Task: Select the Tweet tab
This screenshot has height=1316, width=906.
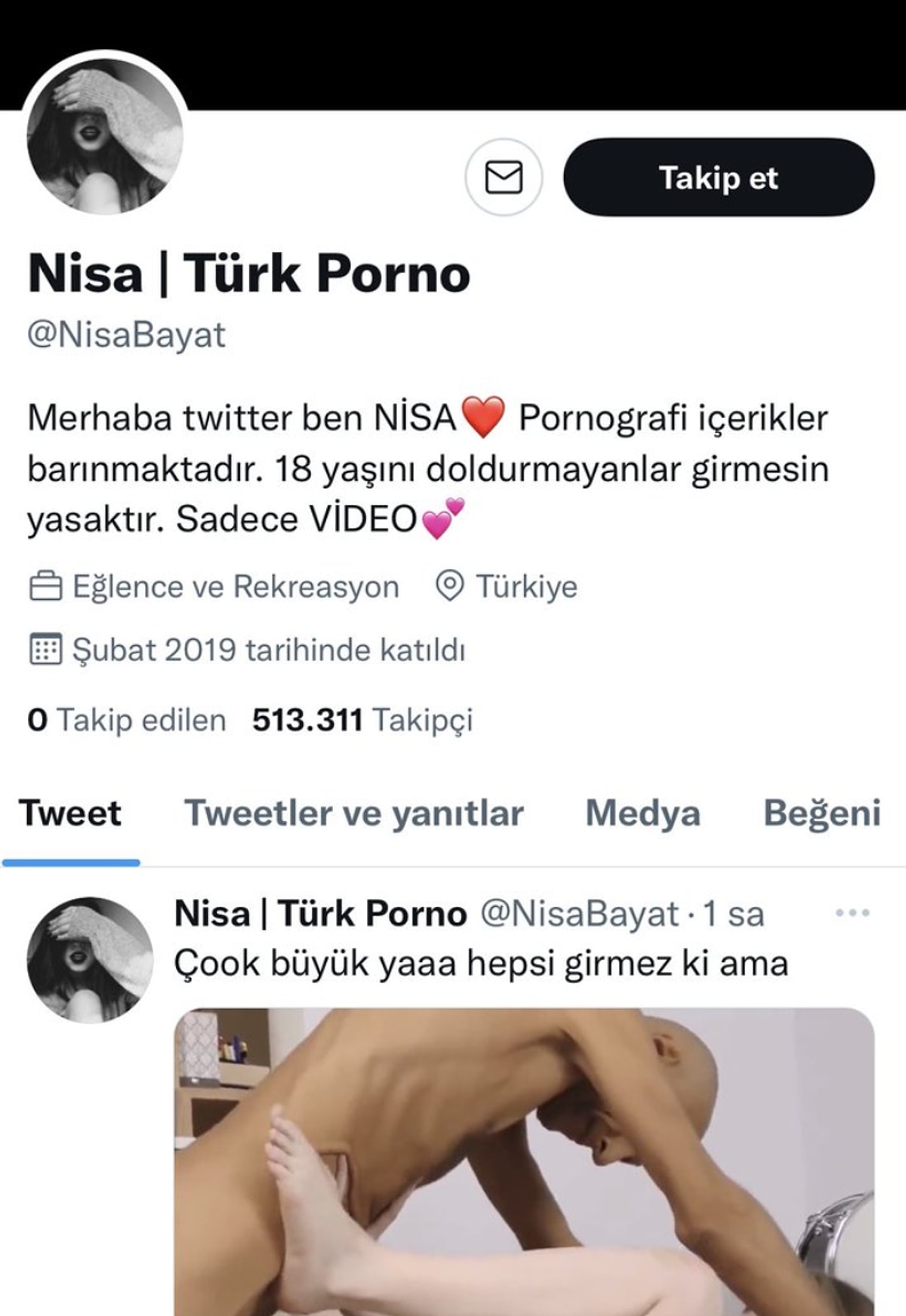Action: pyautogui.click(x=70, y=813)
